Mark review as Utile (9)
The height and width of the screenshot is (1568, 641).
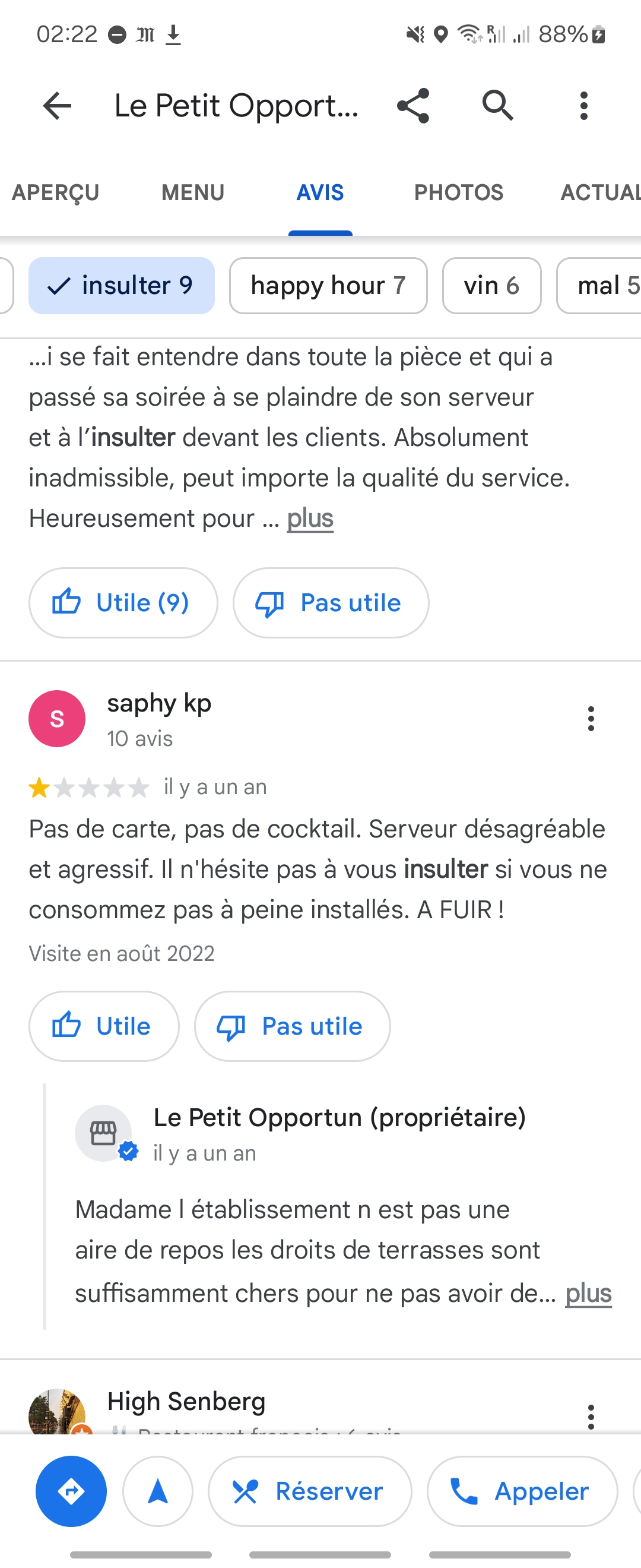pos(123,603)
